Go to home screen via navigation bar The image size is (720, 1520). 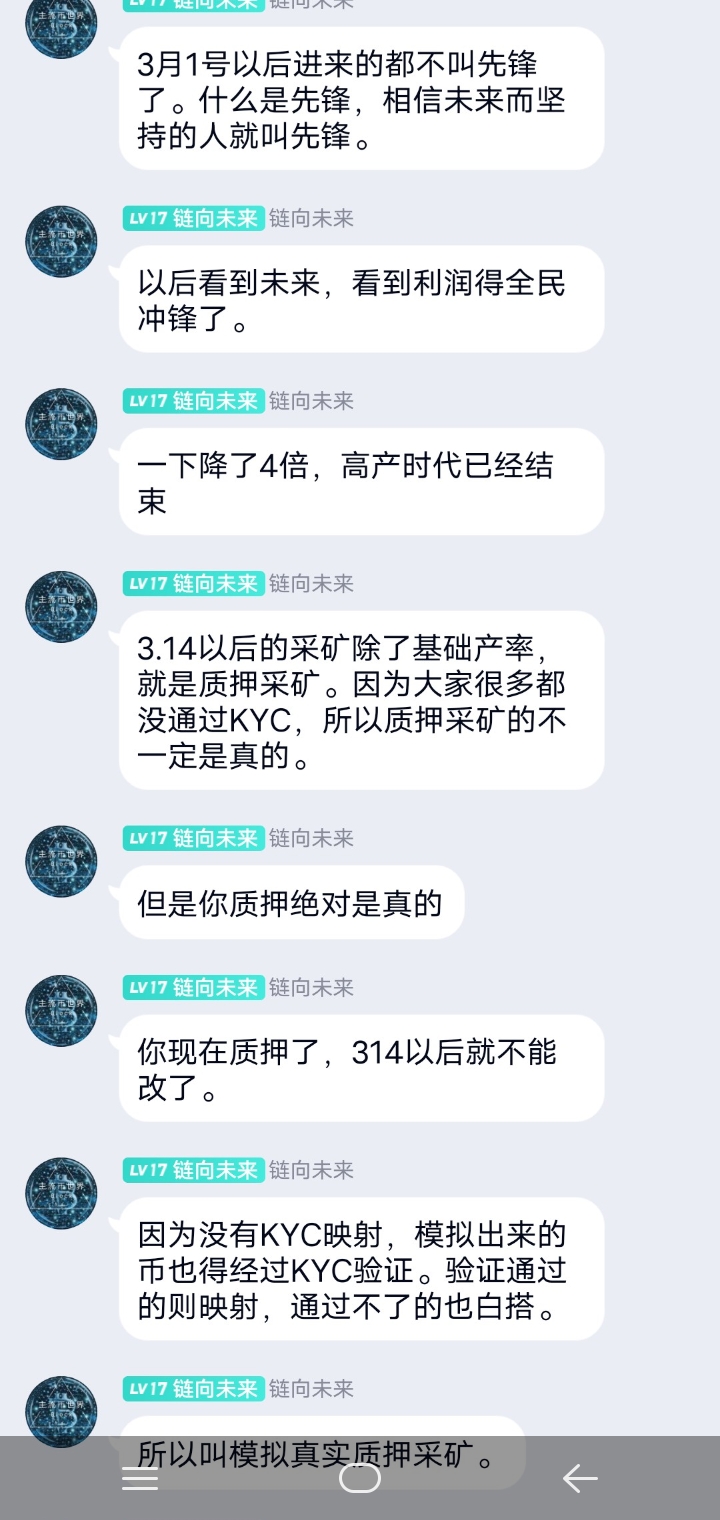[x=360, y=1478]
